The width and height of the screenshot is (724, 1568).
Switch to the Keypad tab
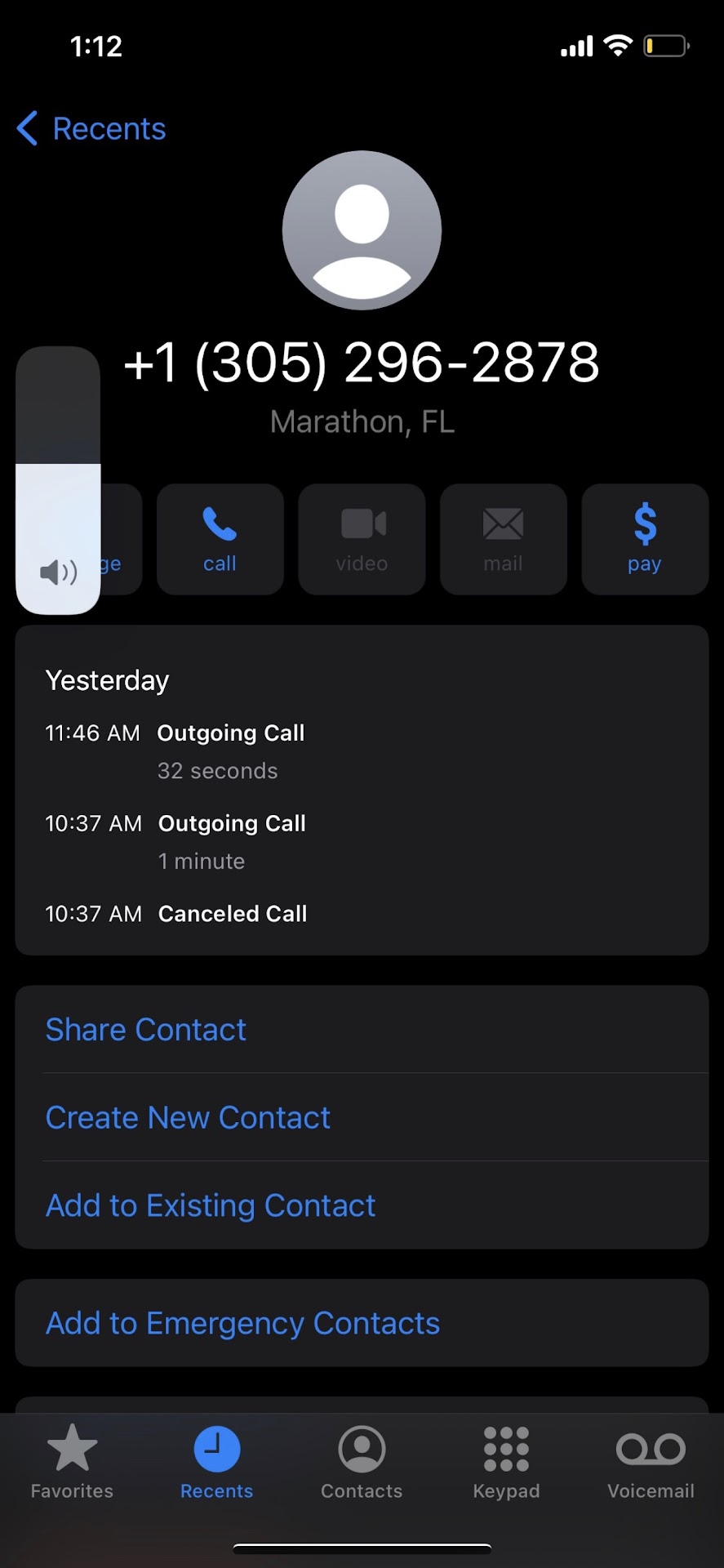tap(506, 1463)
